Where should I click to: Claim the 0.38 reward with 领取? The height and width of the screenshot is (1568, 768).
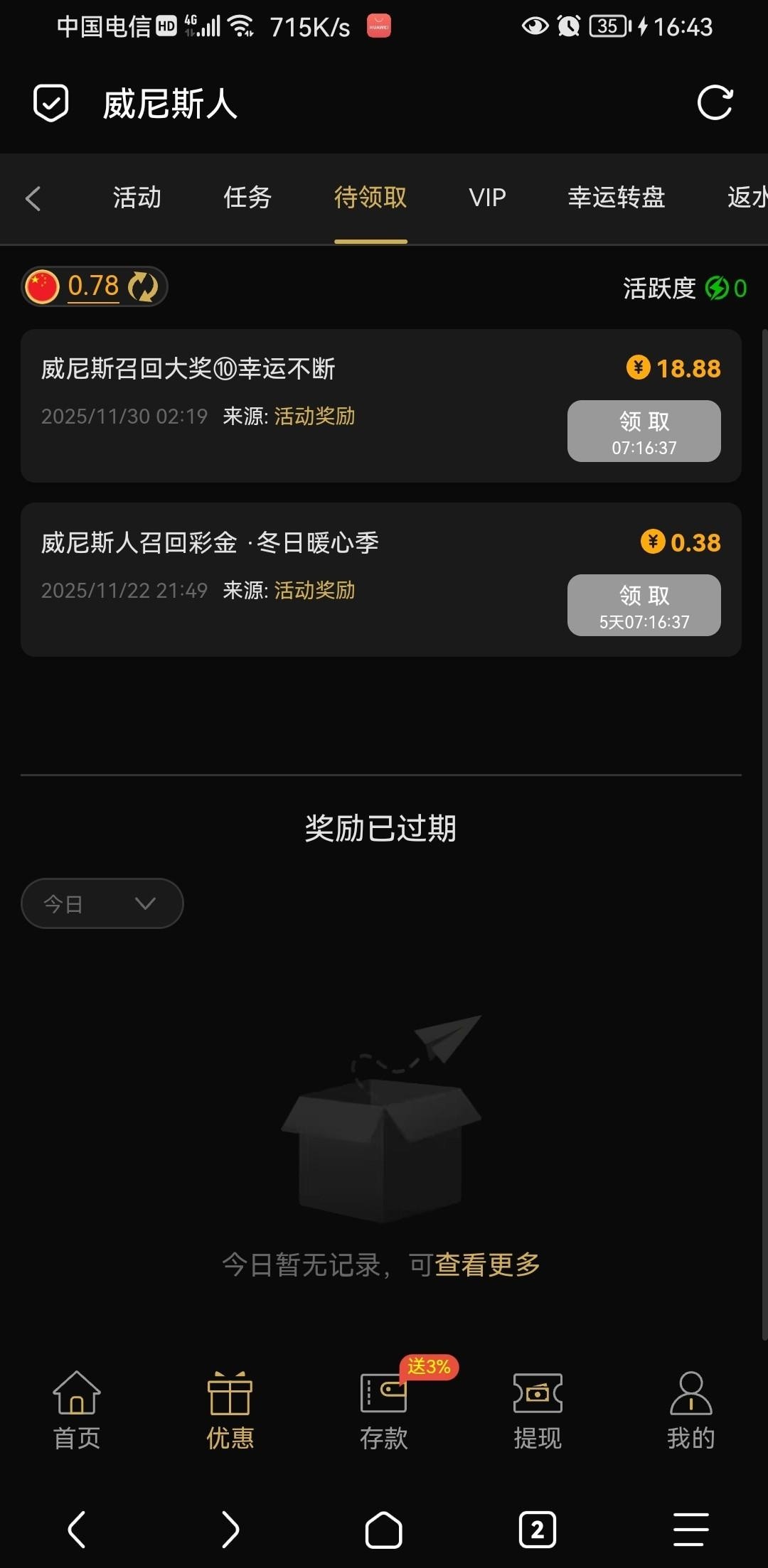pos(644,606)
